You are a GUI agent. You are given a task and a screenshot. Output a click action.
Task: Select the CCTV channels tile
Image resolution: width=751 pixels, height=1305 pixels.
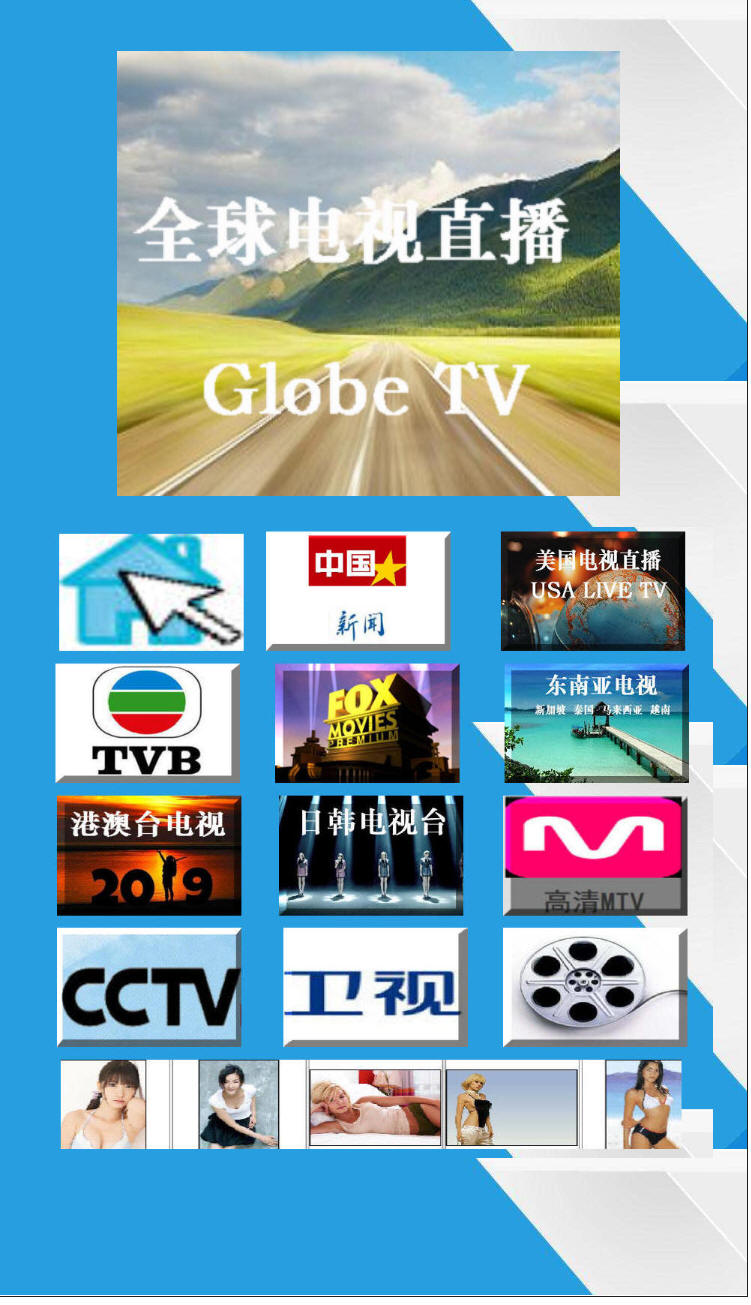[149, 987]
